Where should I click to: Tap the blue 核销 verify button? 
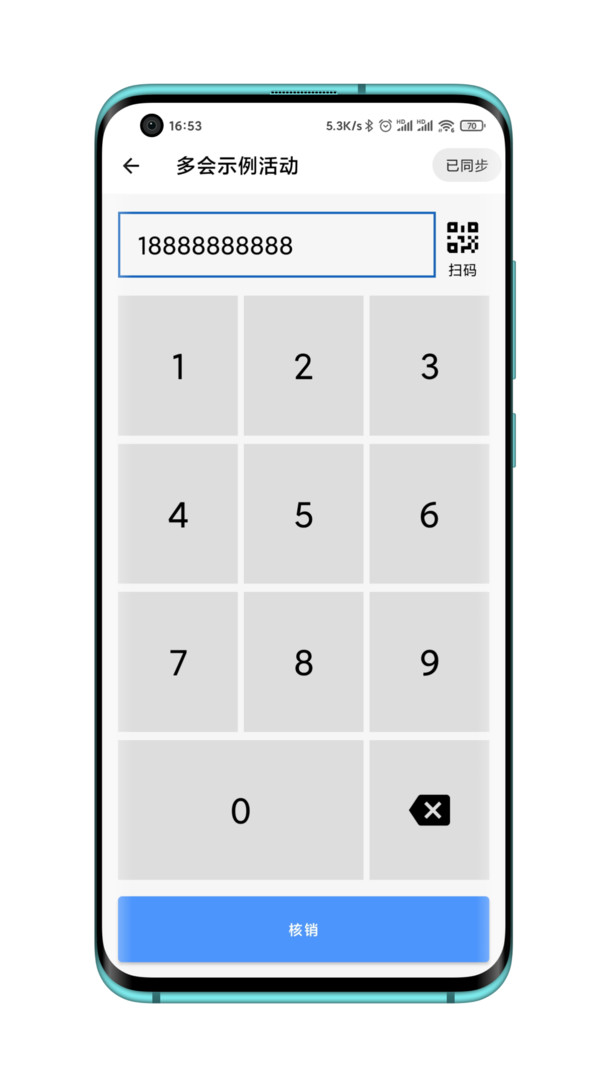(303, 930)
